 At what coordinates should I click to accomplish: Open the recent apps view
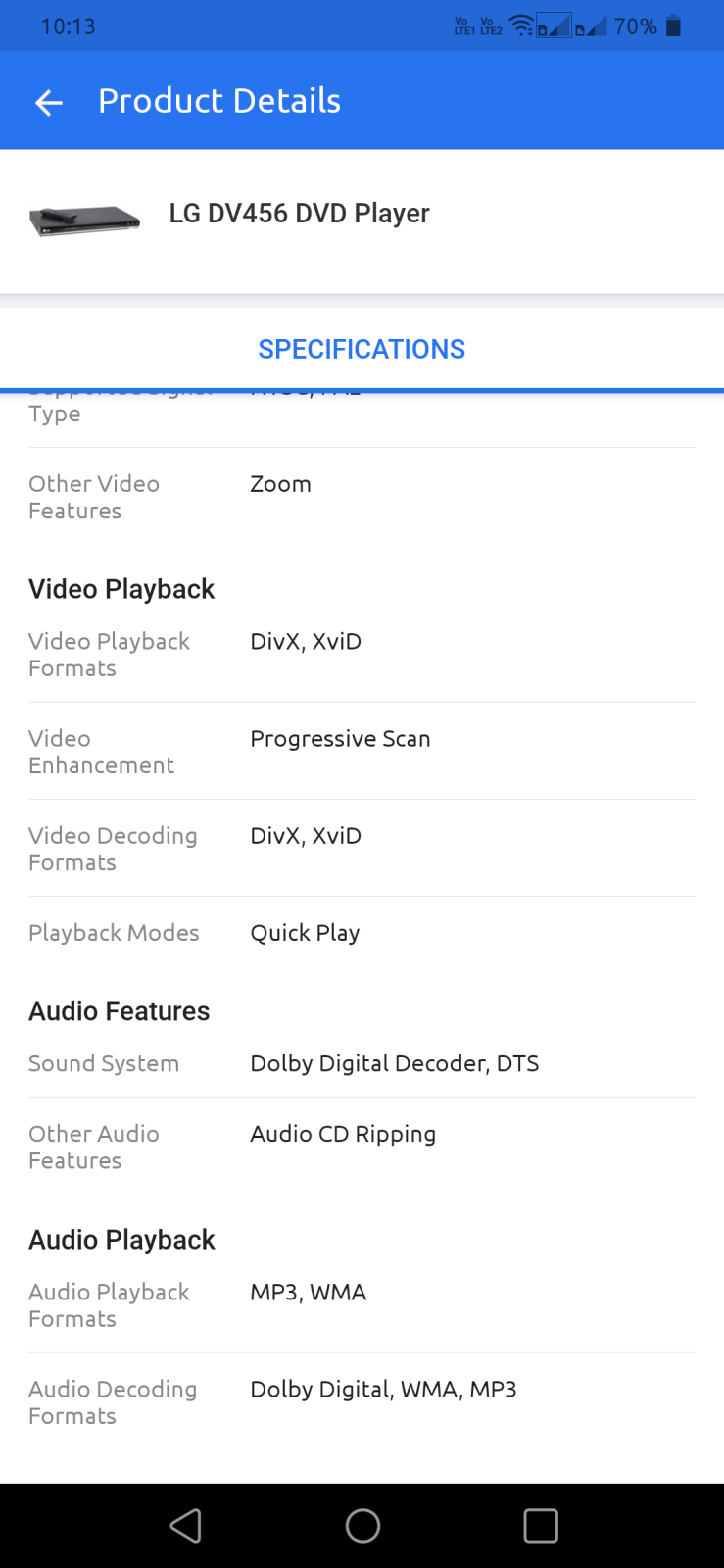541,1525
